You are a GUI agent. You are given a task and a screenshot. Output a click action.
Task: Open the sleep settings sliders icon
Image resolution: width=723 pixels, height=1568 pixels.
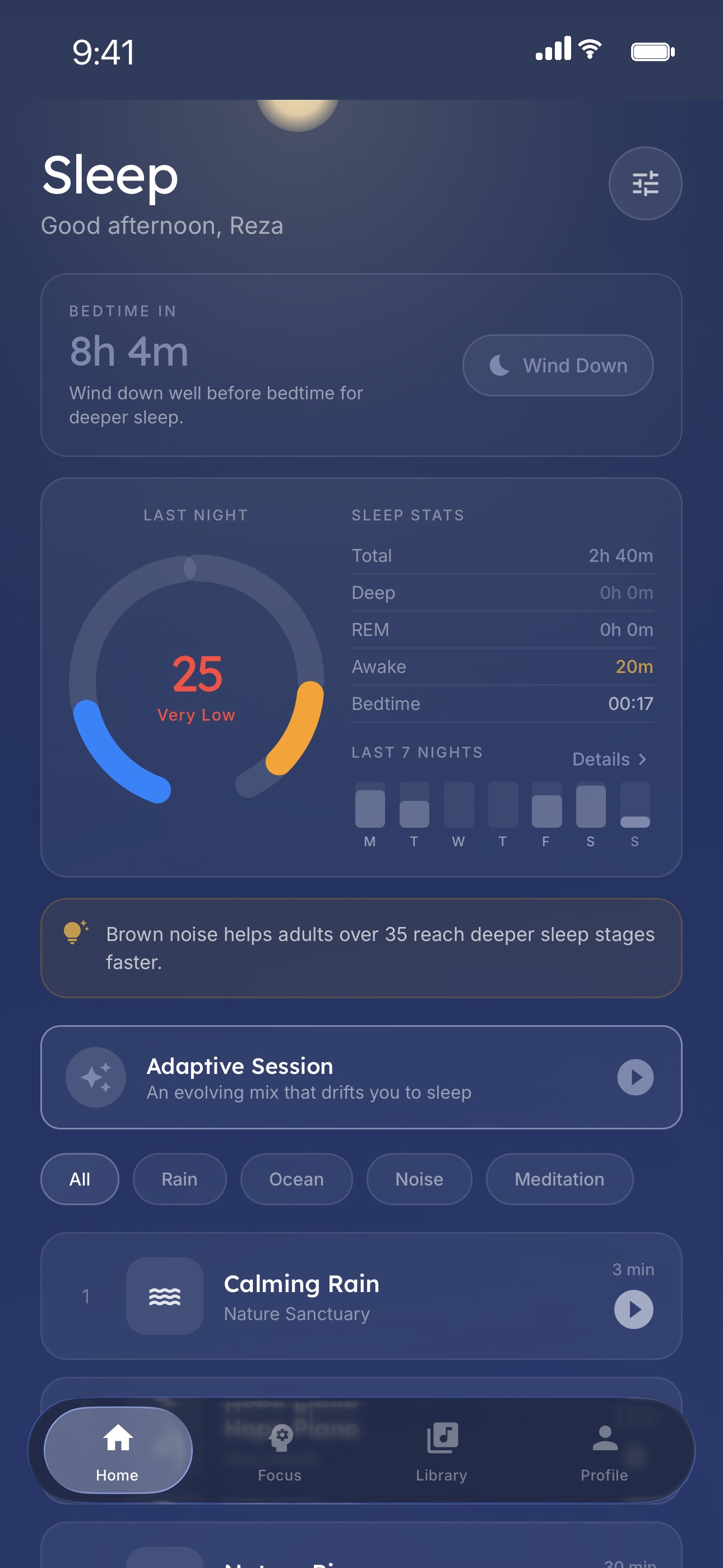coord(645,183)
